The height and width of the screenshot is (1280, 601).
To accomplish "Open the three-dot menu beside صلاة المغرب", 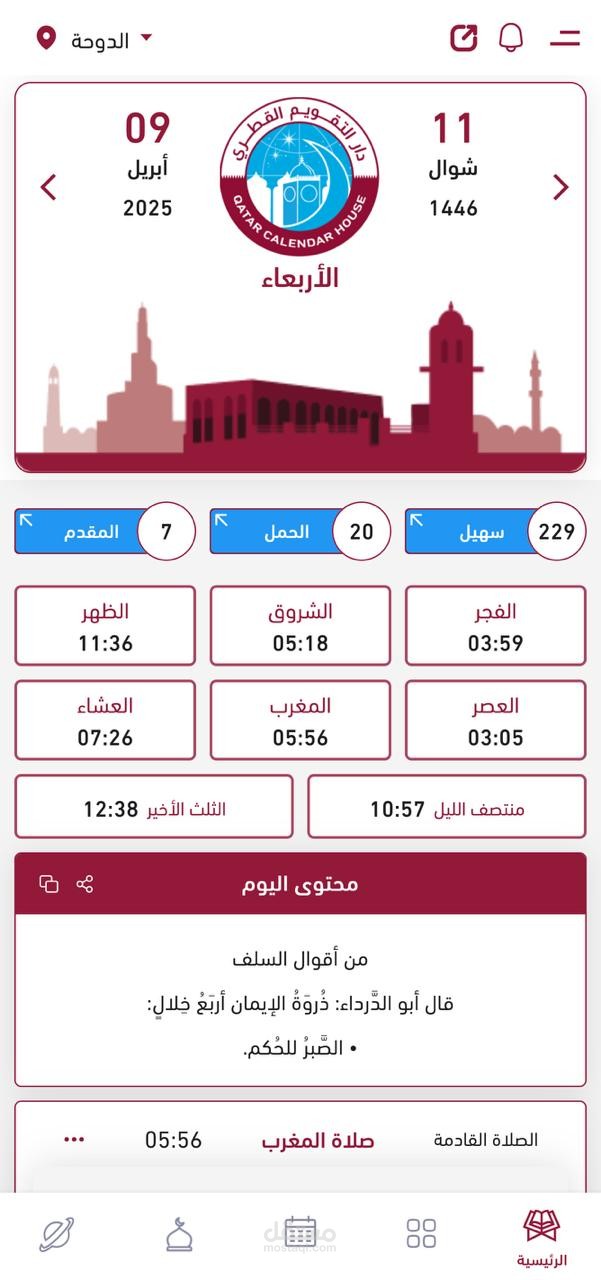I will coord(75,1139).
